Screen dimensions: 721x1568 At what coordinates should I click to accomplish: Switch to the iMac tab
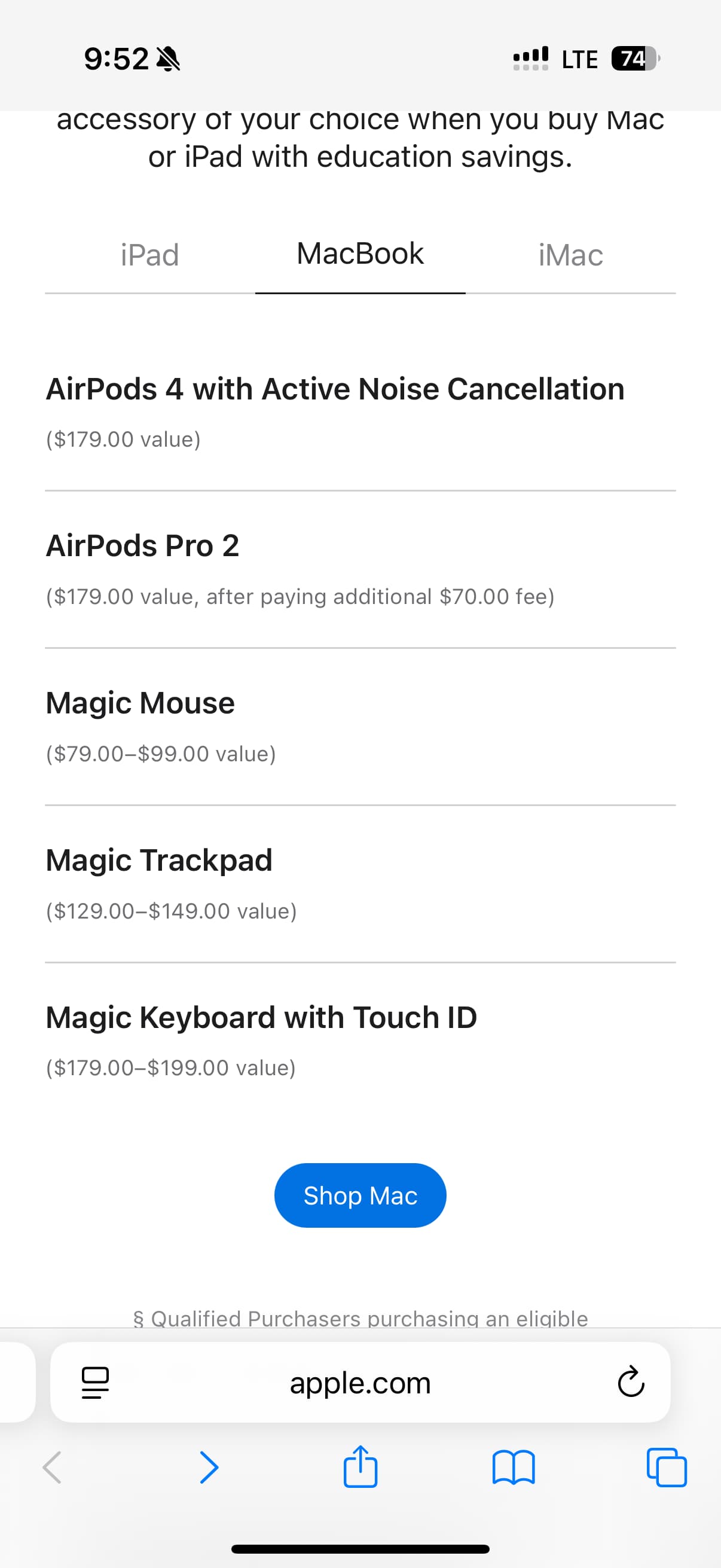click(571, 254)
